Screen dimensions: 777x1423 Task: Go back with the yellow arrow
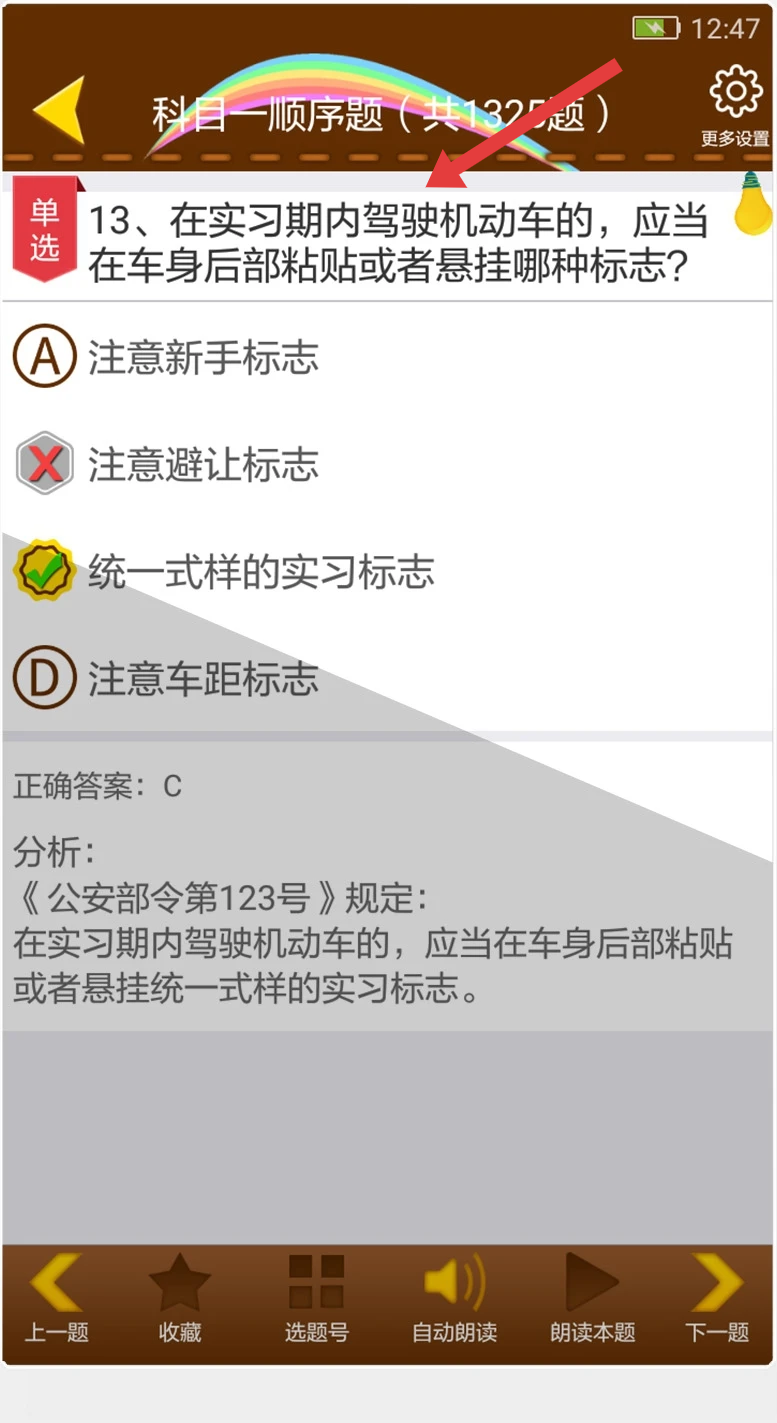[58, 109]
